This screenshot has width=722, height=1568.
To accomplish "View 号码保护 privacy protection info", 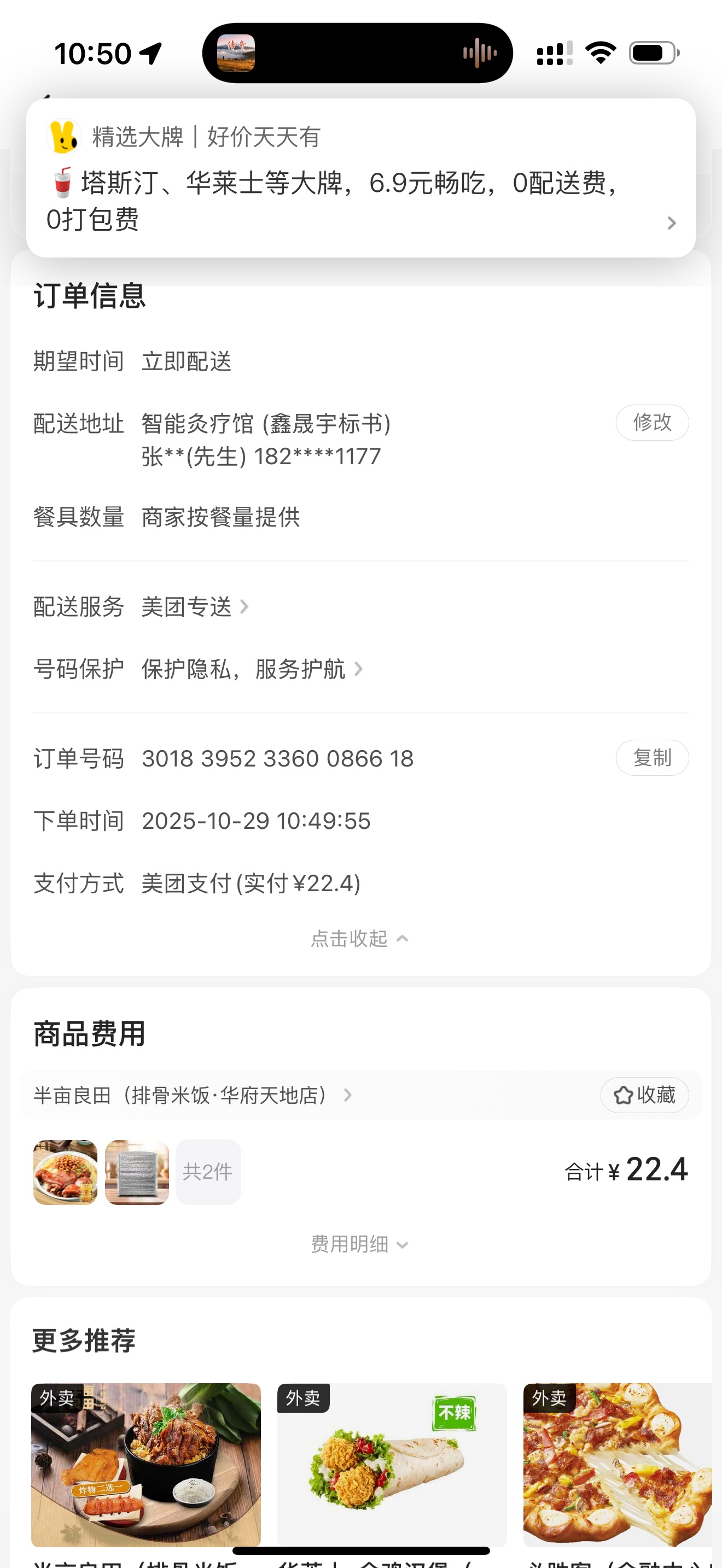I will point(251,669).
